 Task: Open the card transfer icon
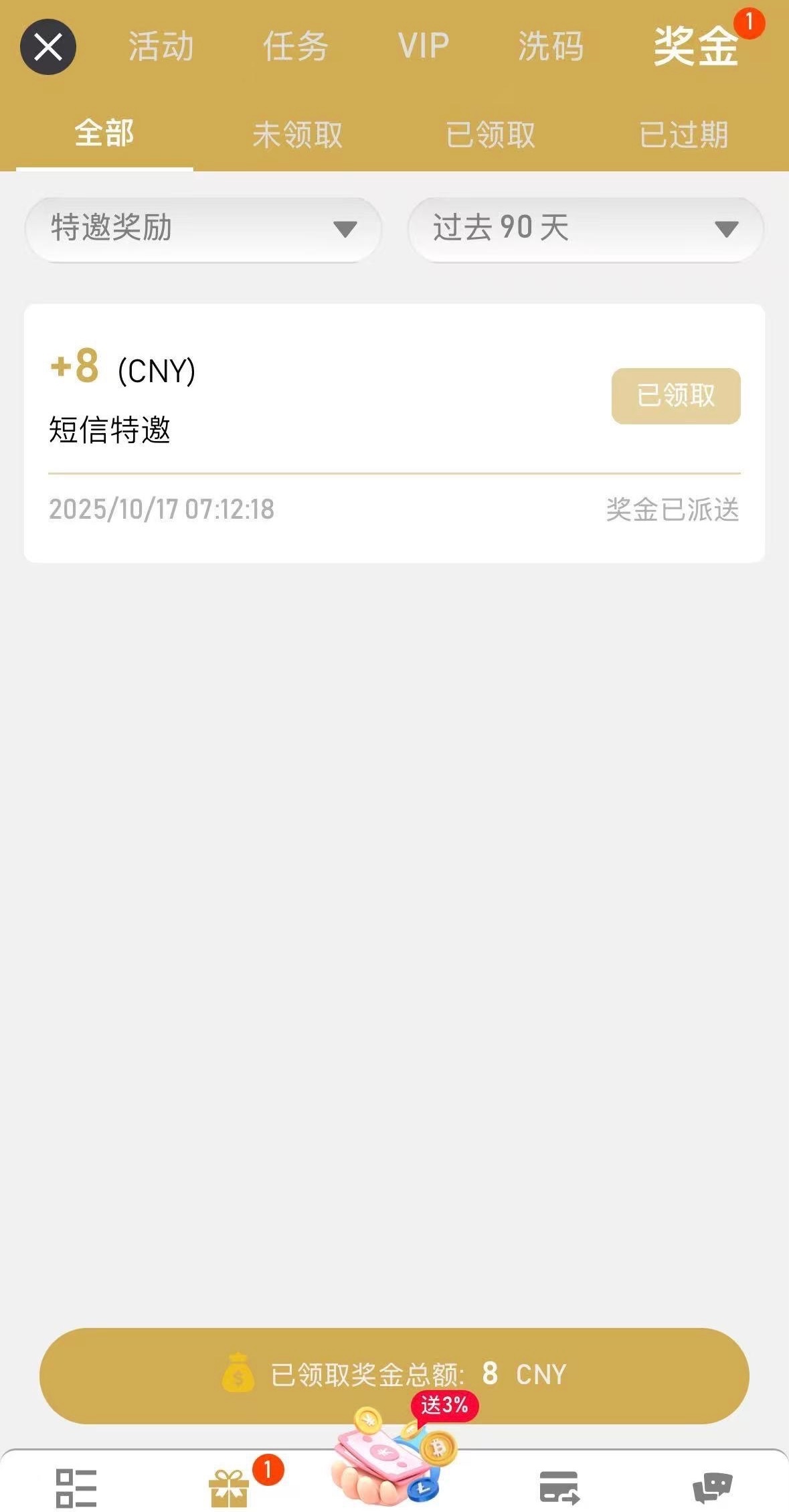[x=559, y=1487]
